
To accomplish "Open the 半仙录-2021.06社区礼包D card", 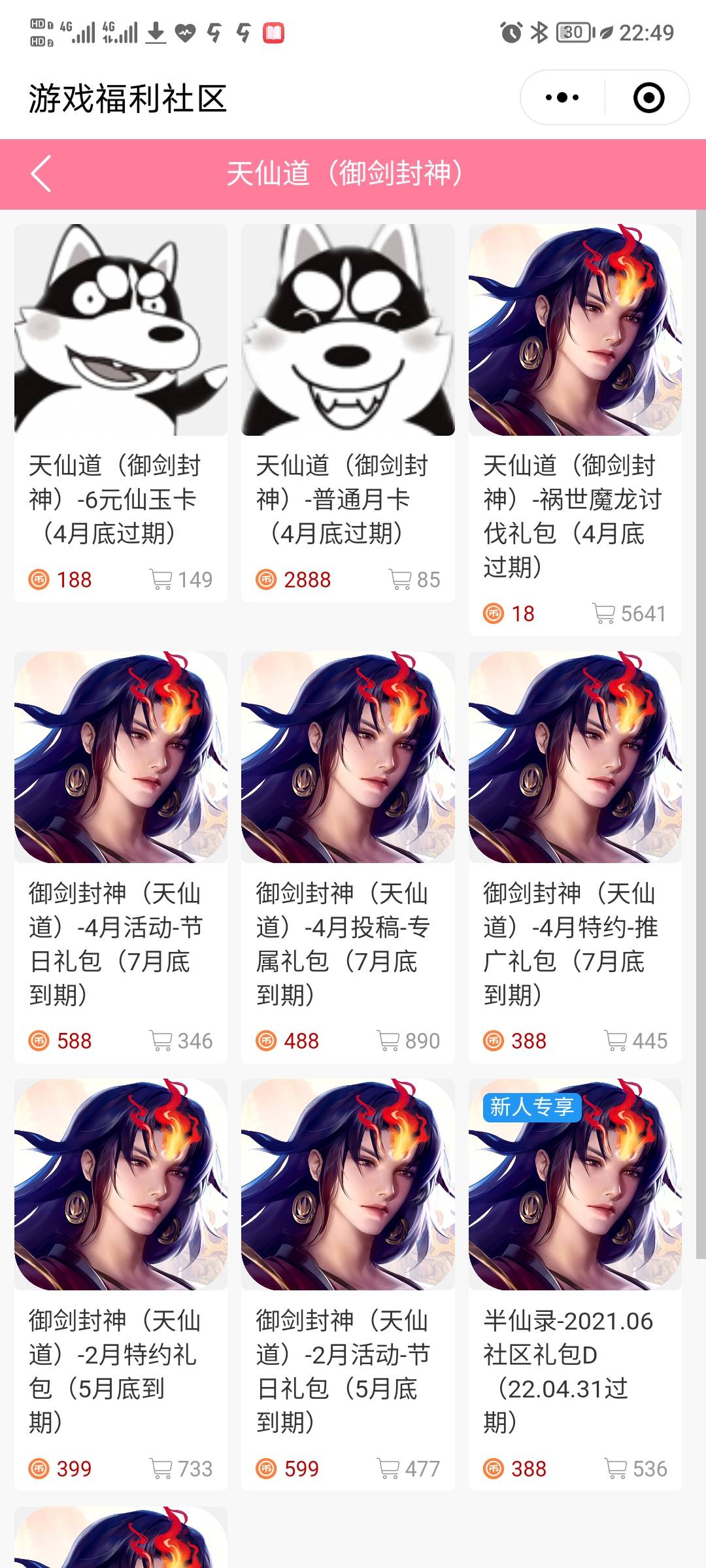I will point(575,1284).
